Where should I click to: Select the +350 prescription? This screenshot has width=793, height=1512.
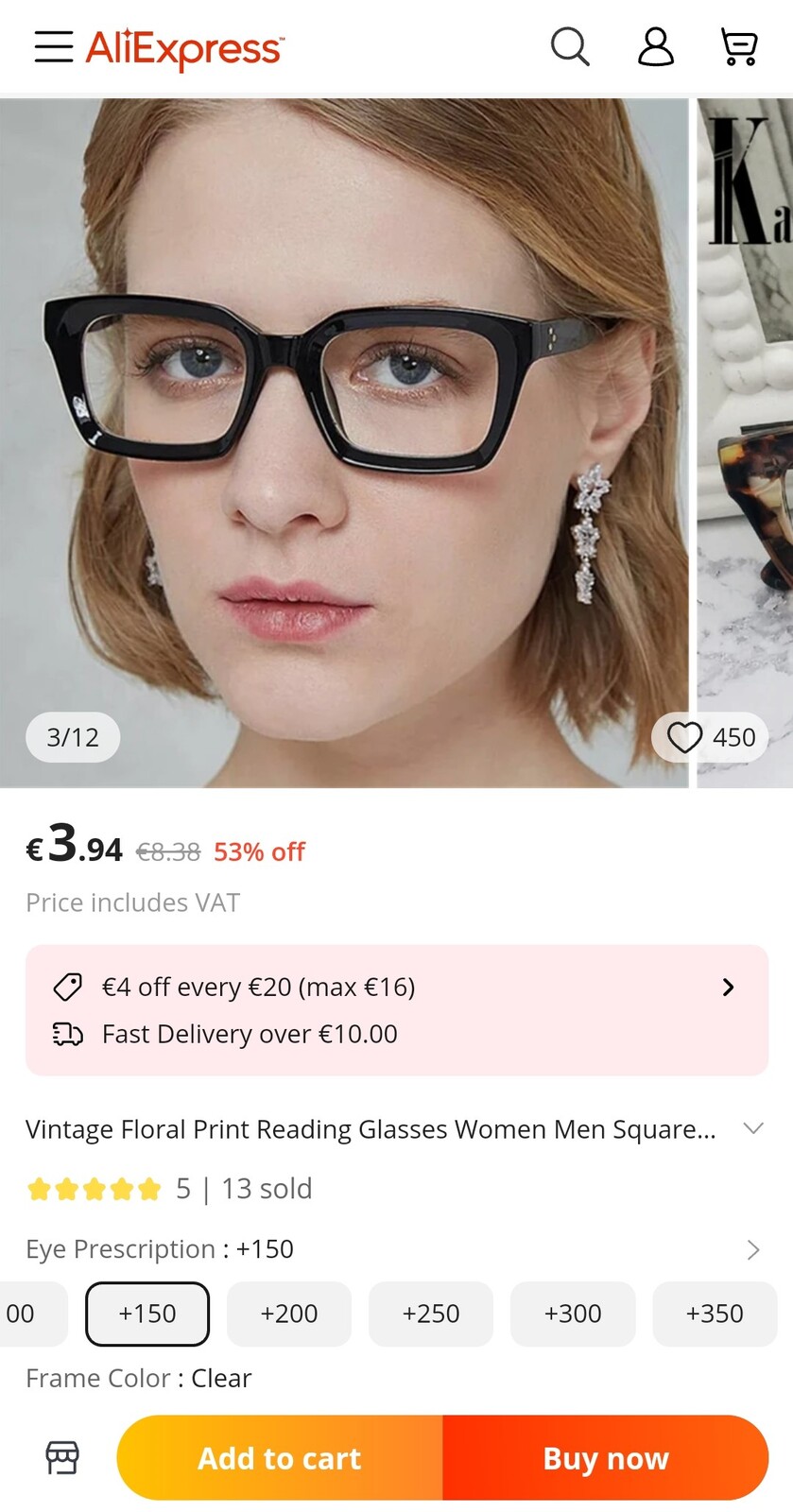click(x=715, y=1314)
